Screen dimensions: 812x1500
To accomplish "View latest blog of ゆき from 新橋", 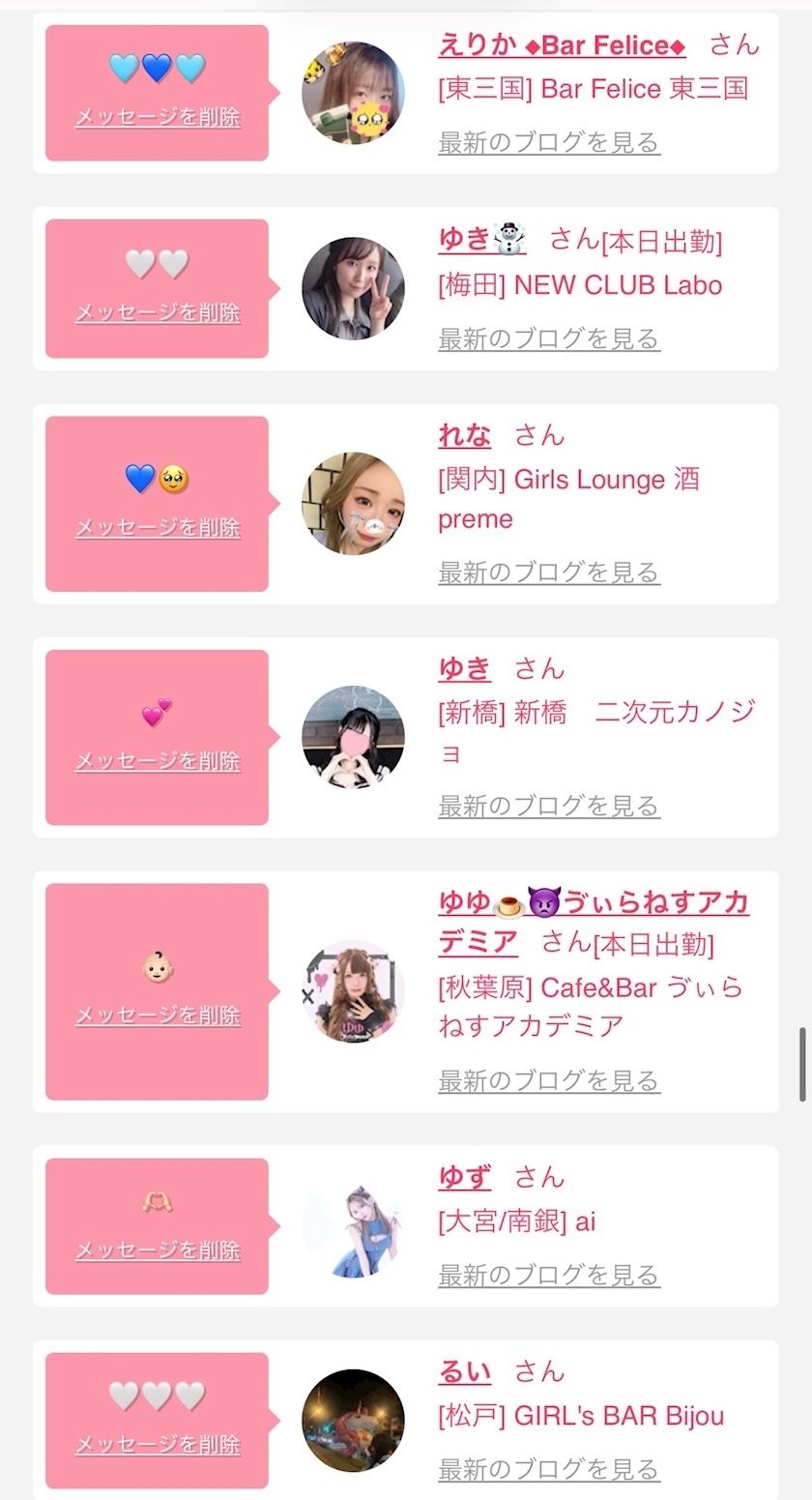I will pyautogui.click(x=549, y=807).
